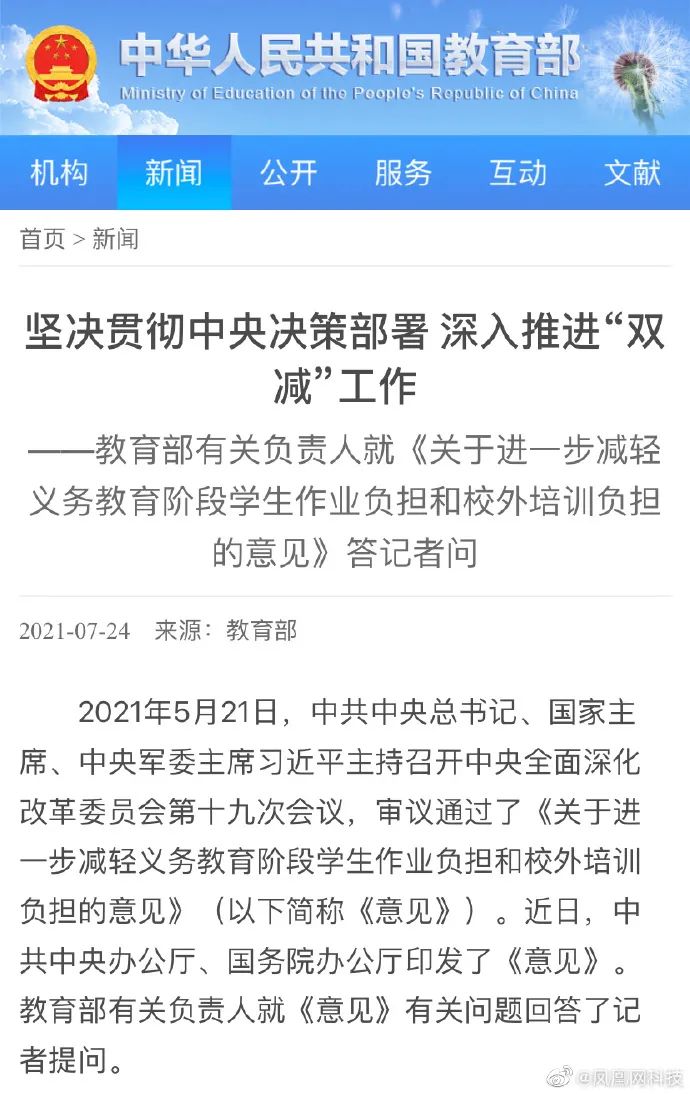Open the 文献 tab
The height and width of the screenshot is (1094, 690).
pyautogui.click(x=632, y=172)
